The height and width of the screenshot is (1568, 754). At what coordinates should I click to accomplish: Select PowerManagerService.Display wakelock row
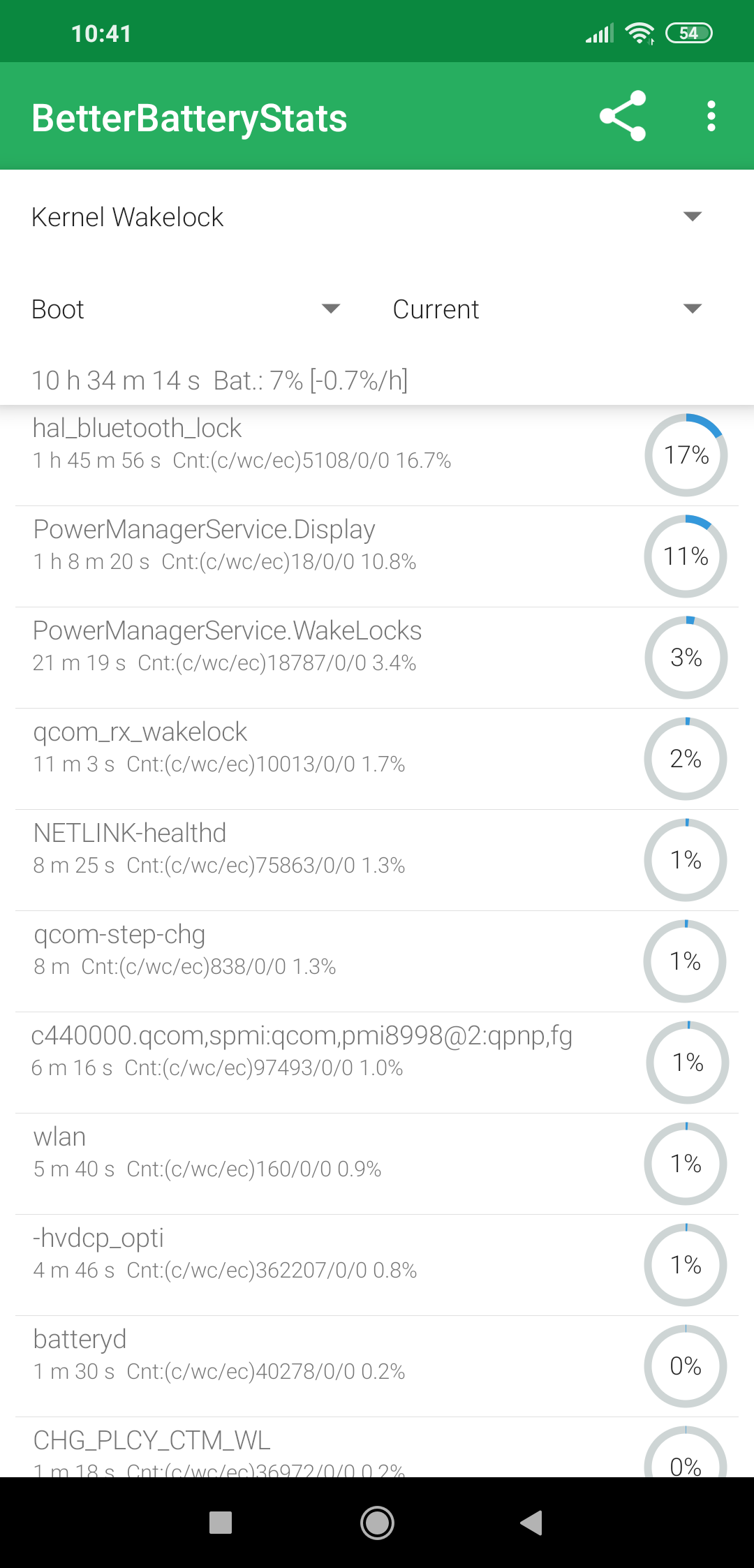click(377, 556)
